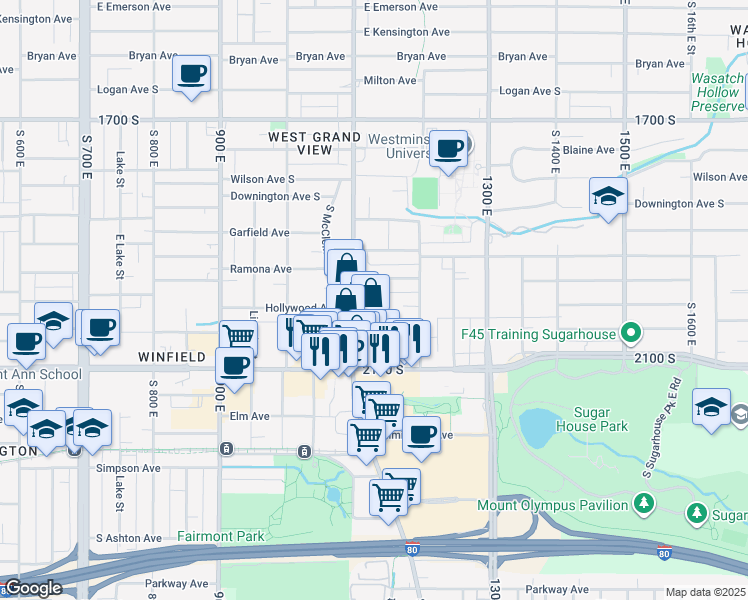This screenshot has width=748, height=600.
Task: Open the coffee marker at Westminster University
Action: pyautogui.click(x=448, y=150)
